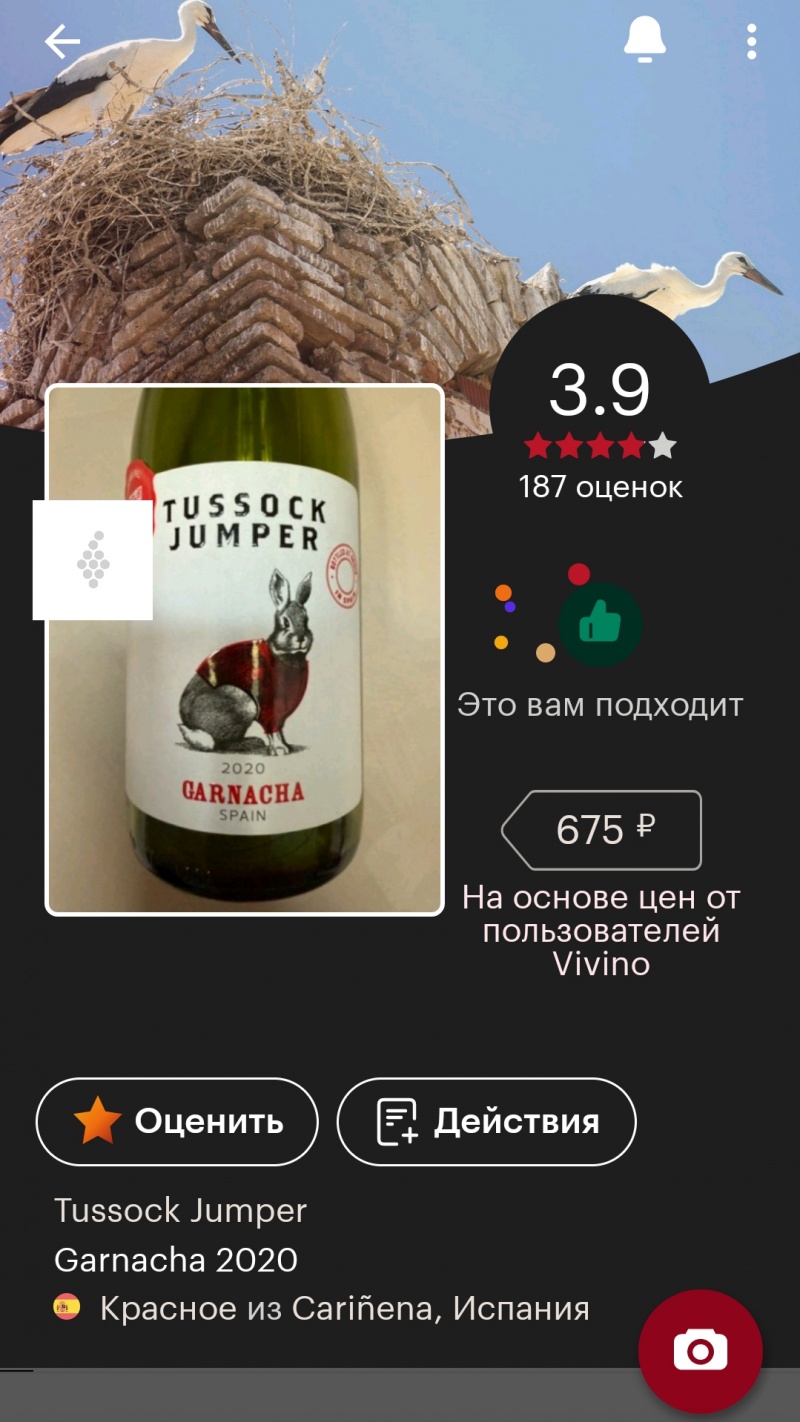The height and width of the screenshot is (1422, 800).
Task: Tap the 675 ₽ price tag
Action: [602, 830]
